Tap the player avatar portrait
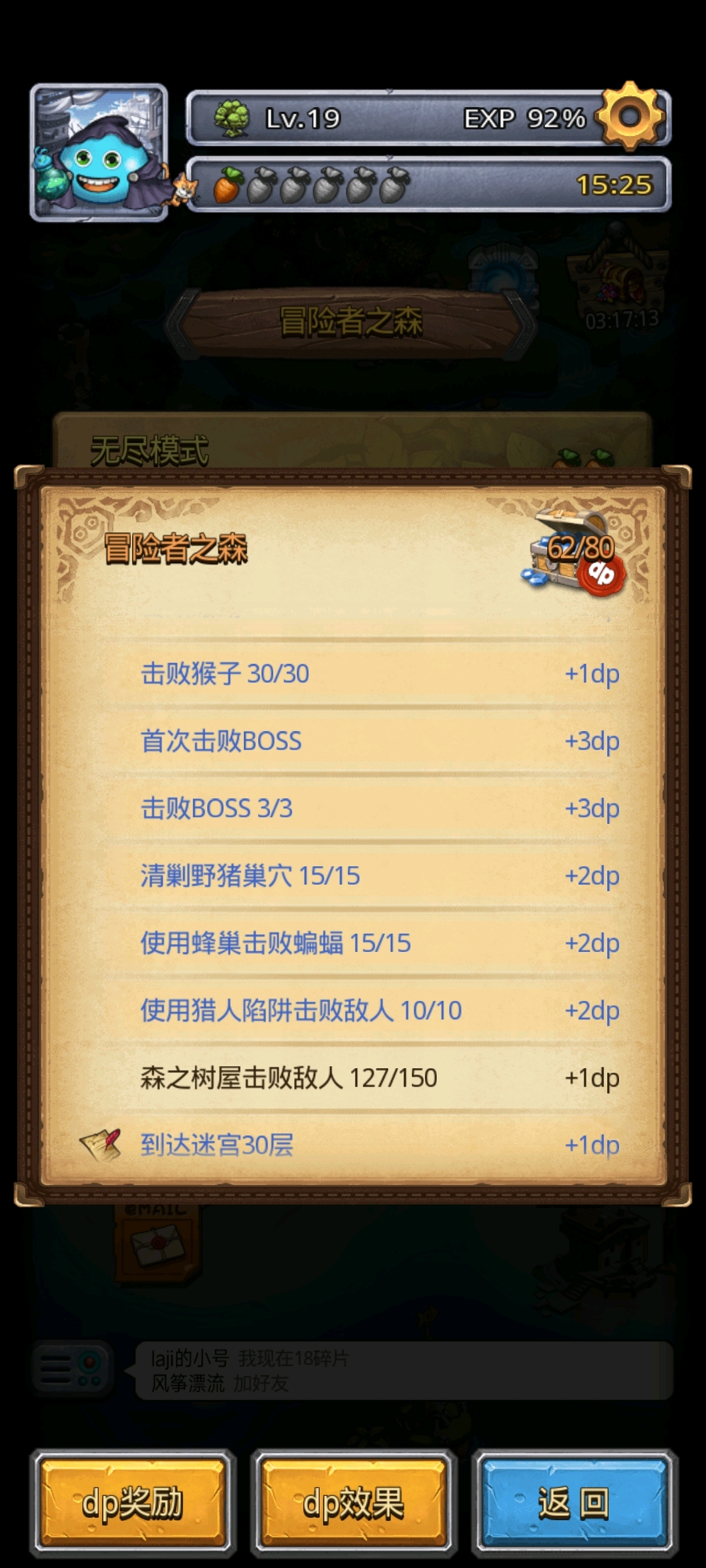Screen dimensions: 706x1568 [x=99, y=153]
